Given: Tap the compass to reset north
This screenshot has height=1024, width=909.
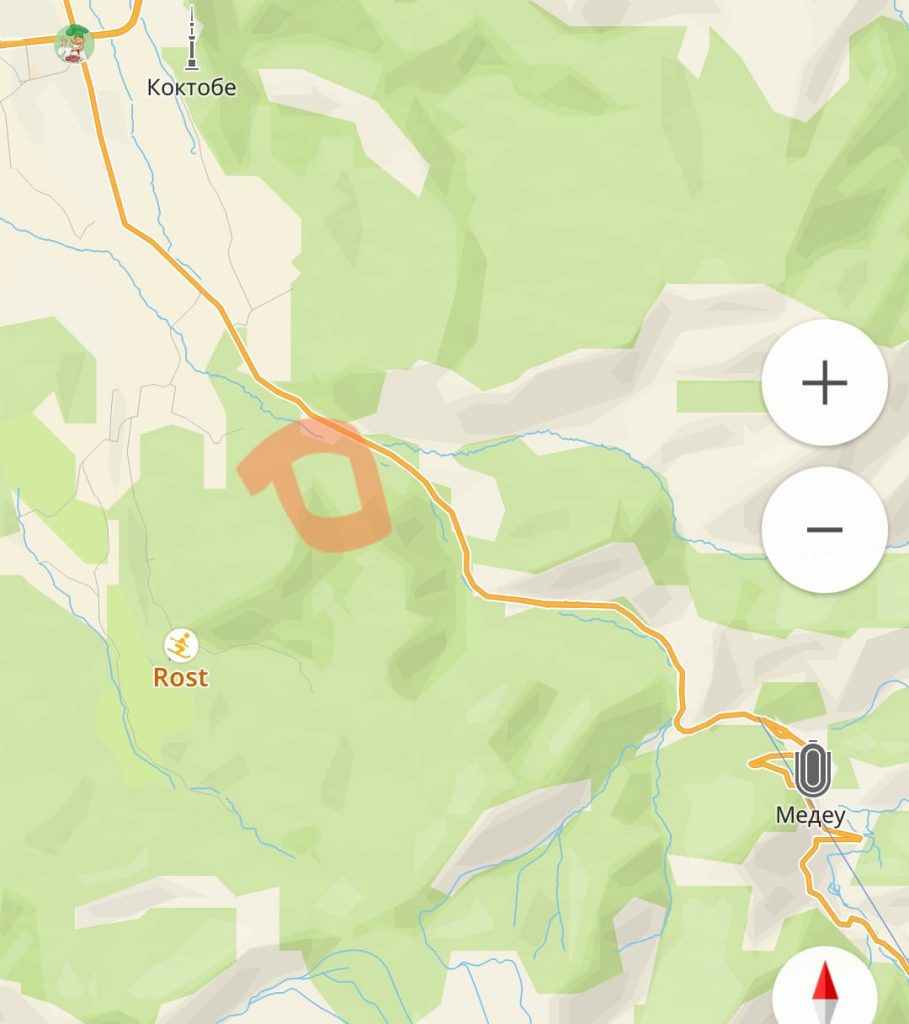Looking at the screenshot, I should (x=825, y=992).
